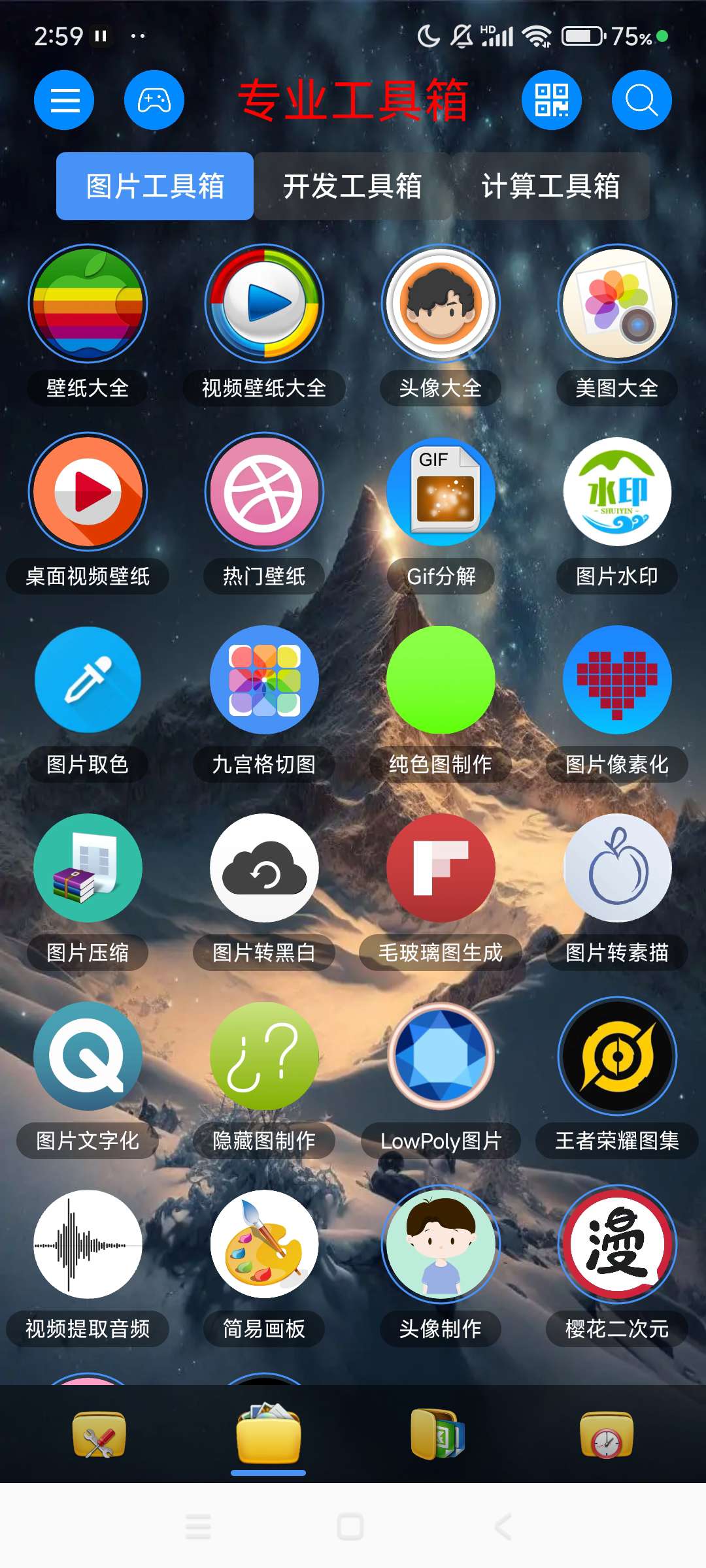Open the search function
Image resolution: width=706 pixels, height=1568 pixels.
point(641,100)
